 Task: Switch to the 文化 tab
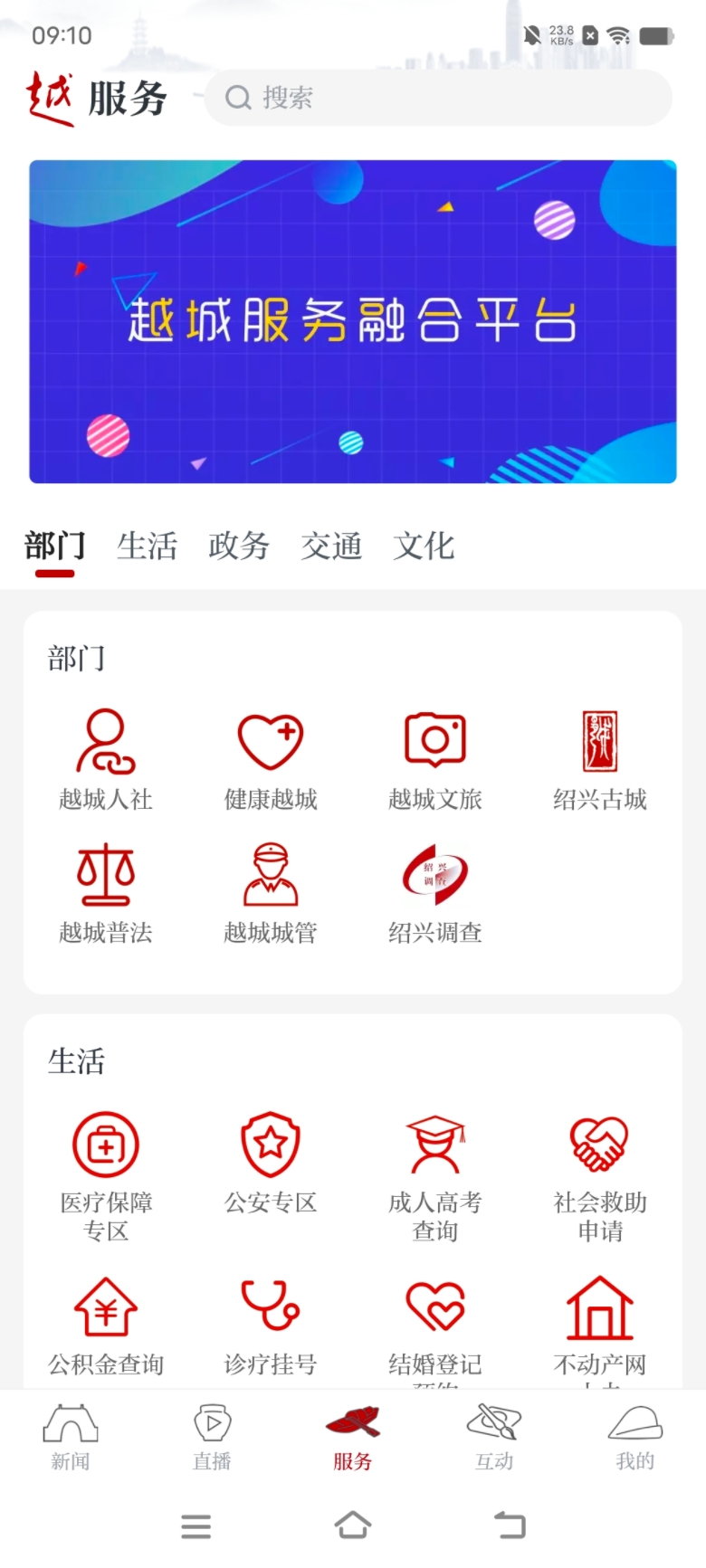tap(423, 546)
